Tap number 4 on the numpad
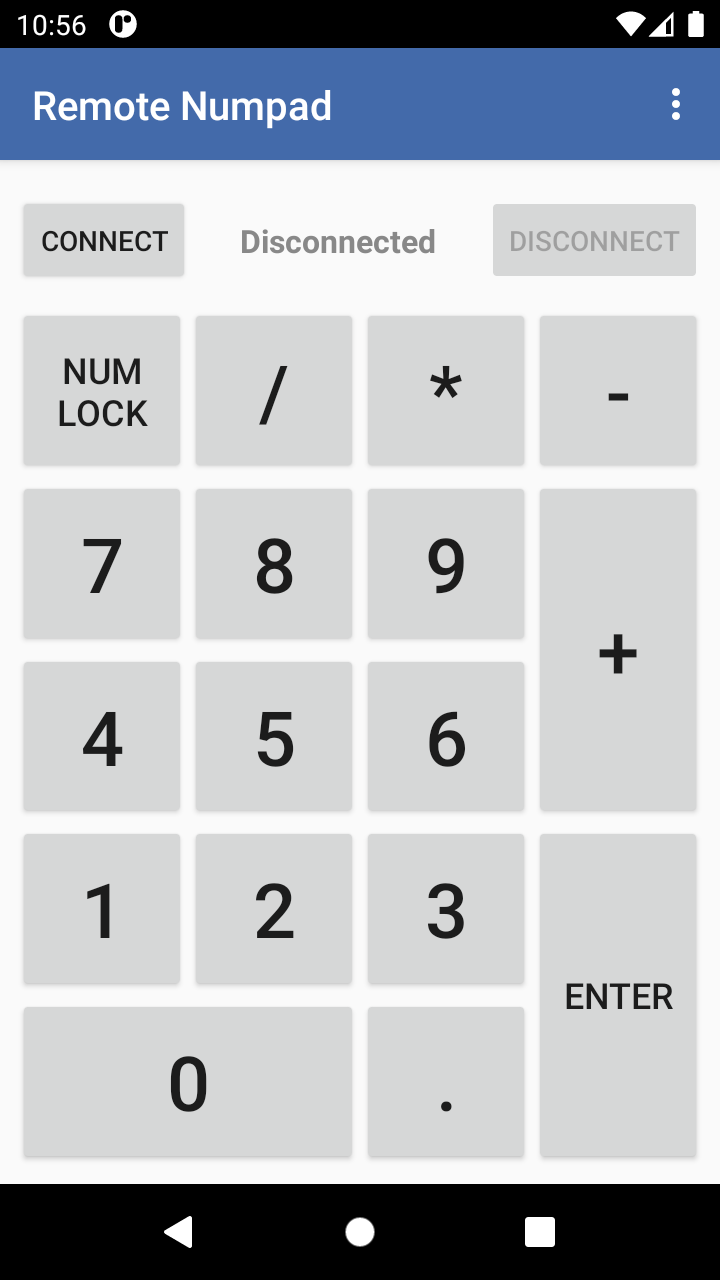The image size is (720, 1280). point(102,737)
